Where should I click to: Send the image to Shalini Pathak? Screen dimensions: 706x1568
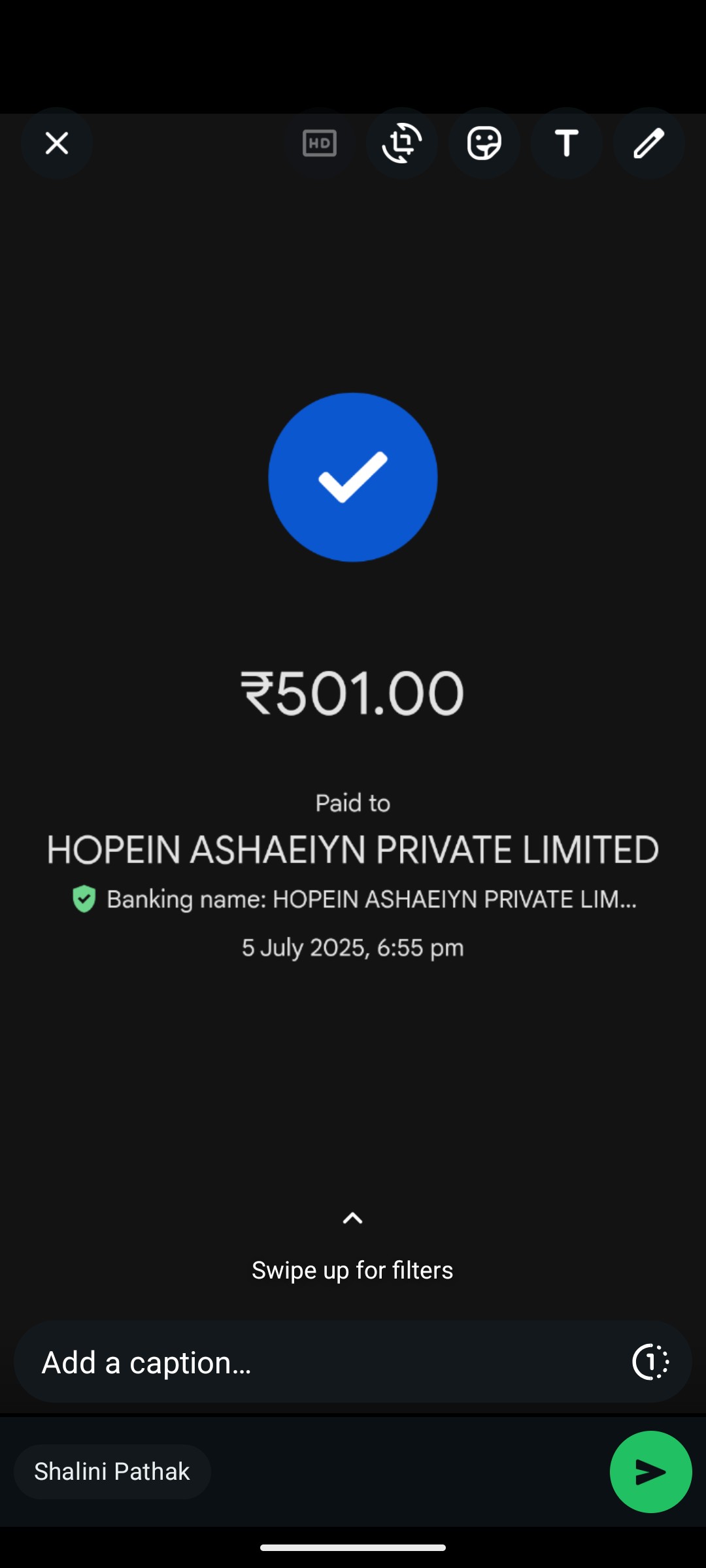[x=650, y=1472]
